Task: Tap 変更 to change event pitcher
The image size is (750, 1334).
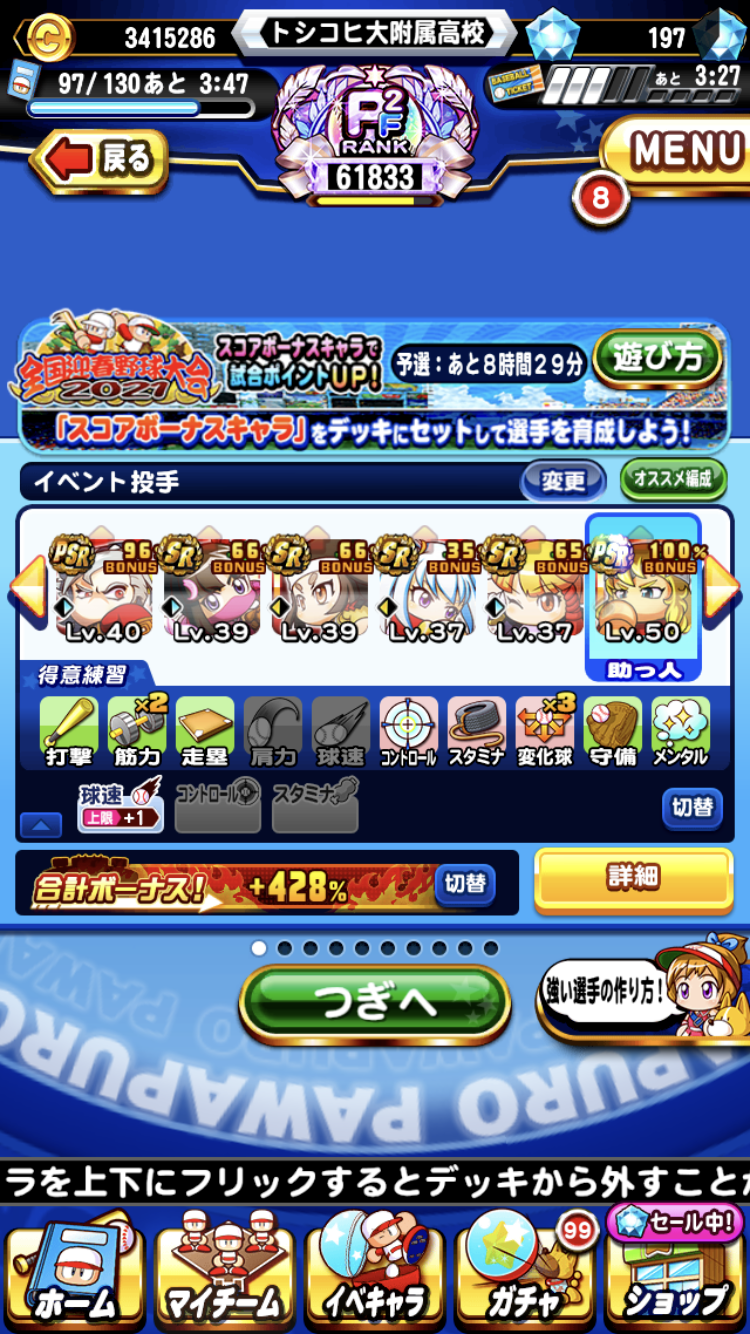Action: pyautogui.click(x=564, y=481)
